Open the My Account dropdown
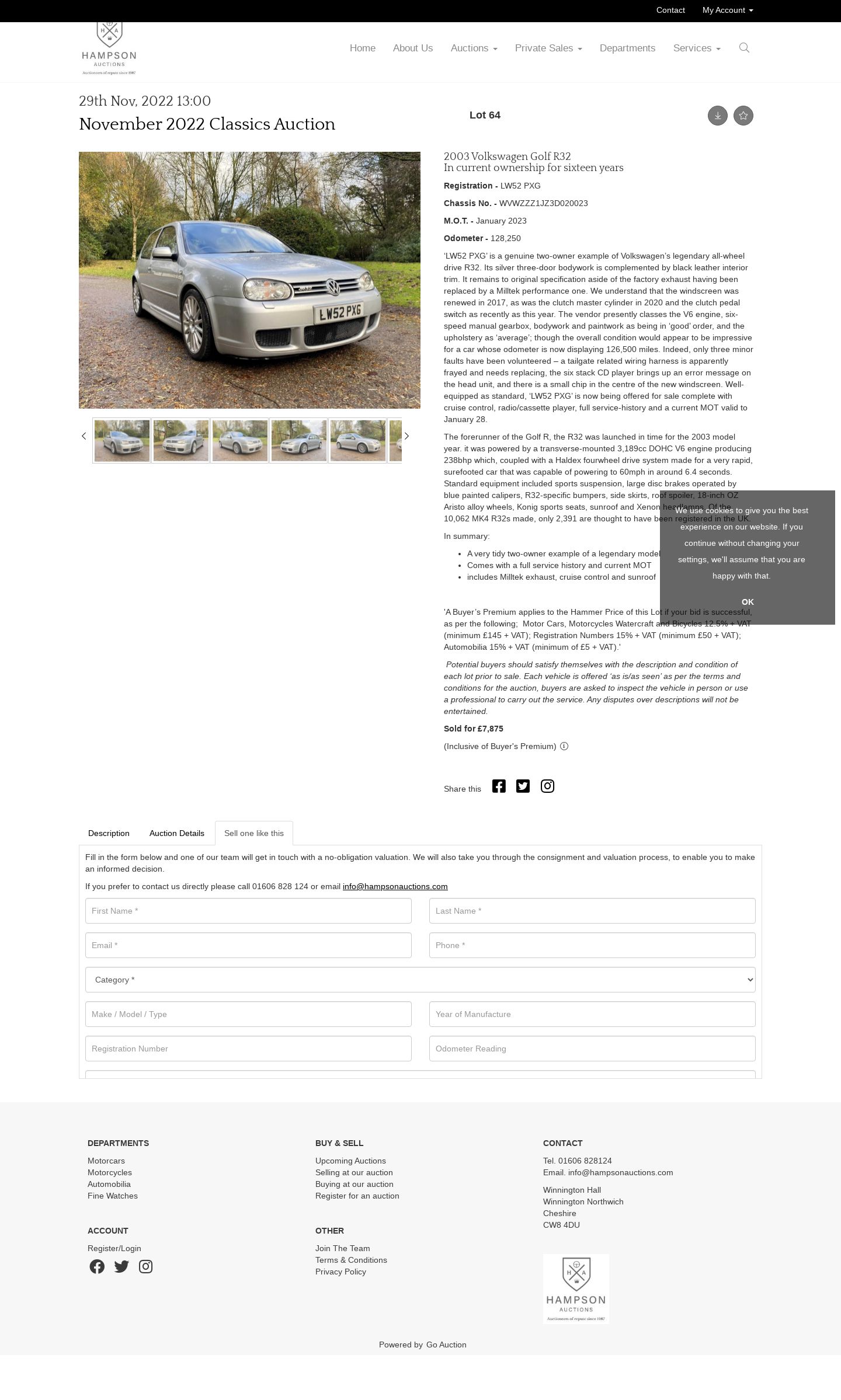The image size is (841, 1400). tap(728, 10)
